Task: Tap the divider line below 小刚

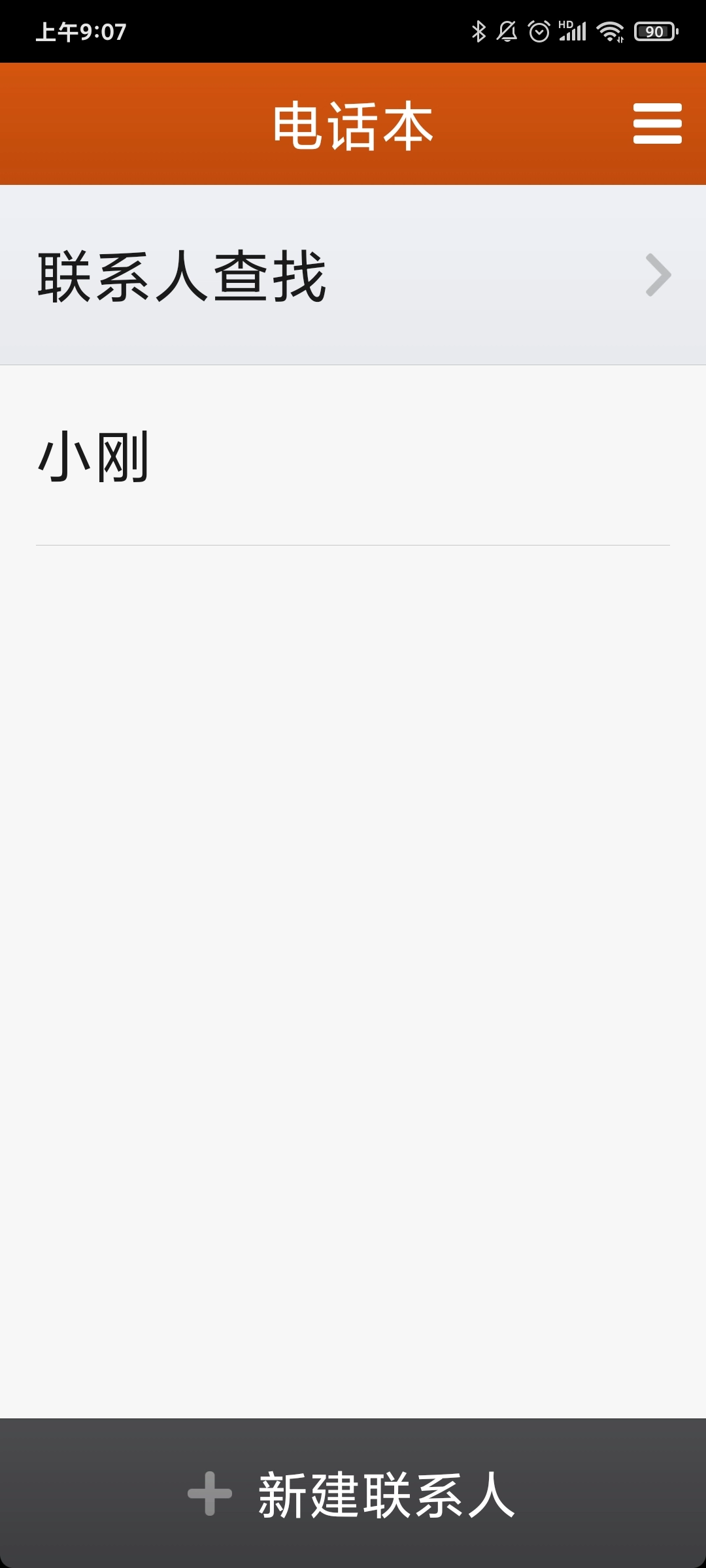Action: [x=353, y=543]
